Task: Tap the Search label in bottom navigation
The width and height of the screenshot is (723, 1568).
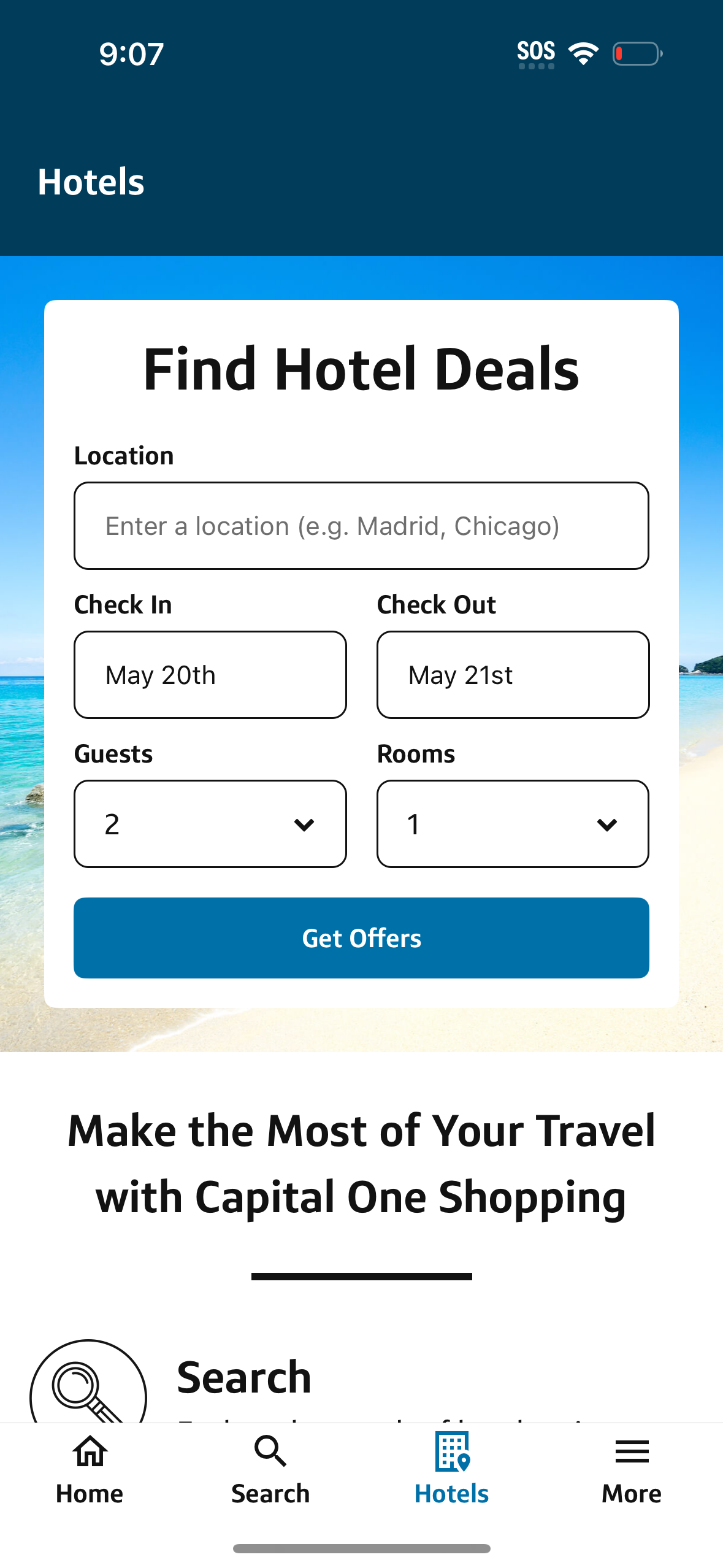Action: [270, 1493]
